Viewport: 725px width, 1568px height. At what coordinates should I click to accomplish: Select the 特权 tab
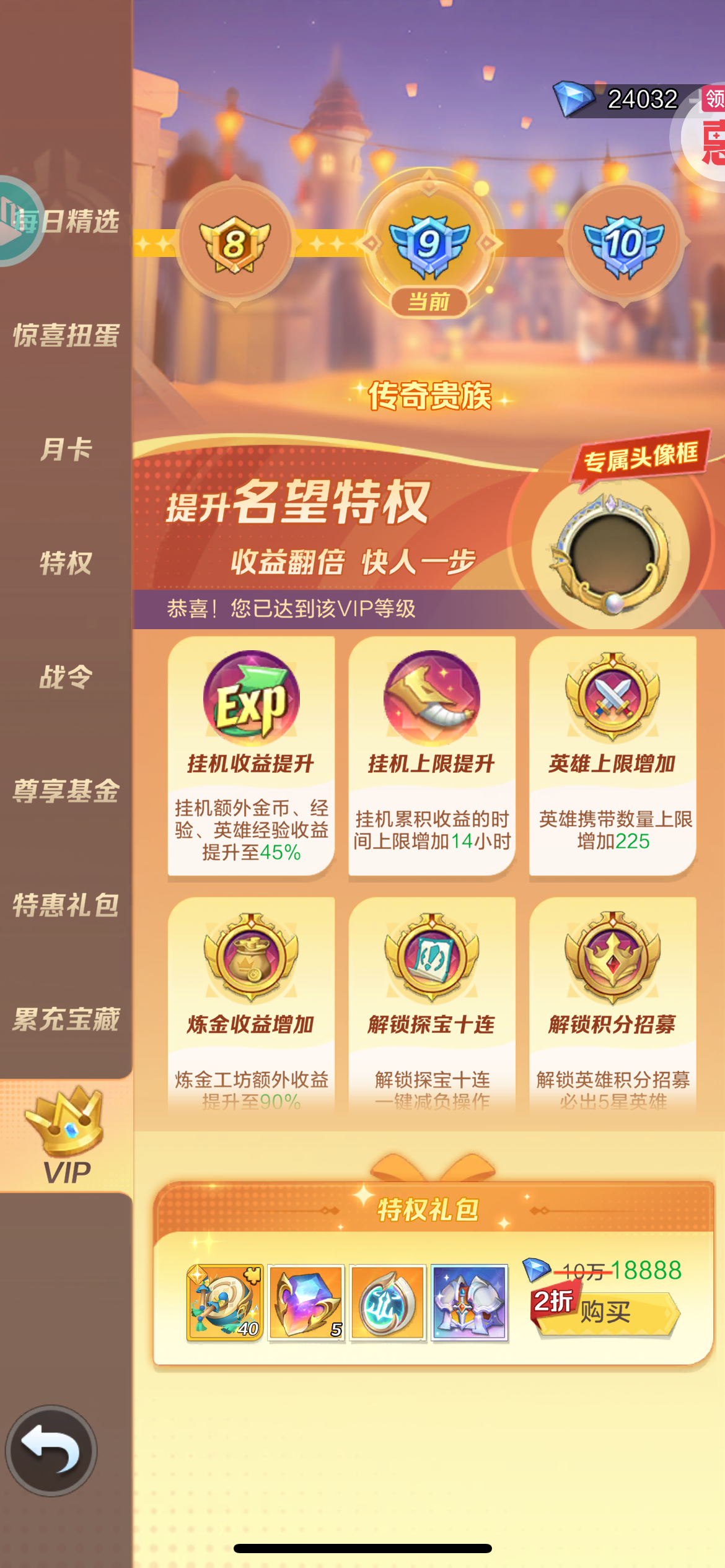pos(66,564)
